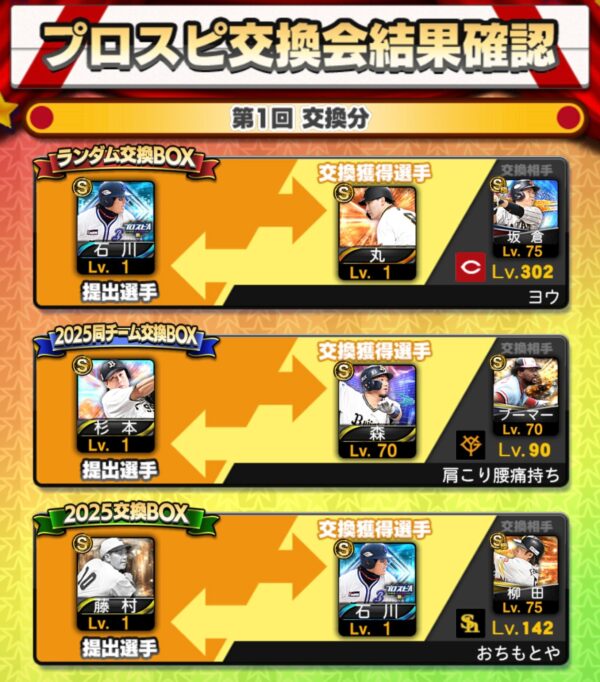
Task: View acquired player Mori's card
Action: [376, 407]
